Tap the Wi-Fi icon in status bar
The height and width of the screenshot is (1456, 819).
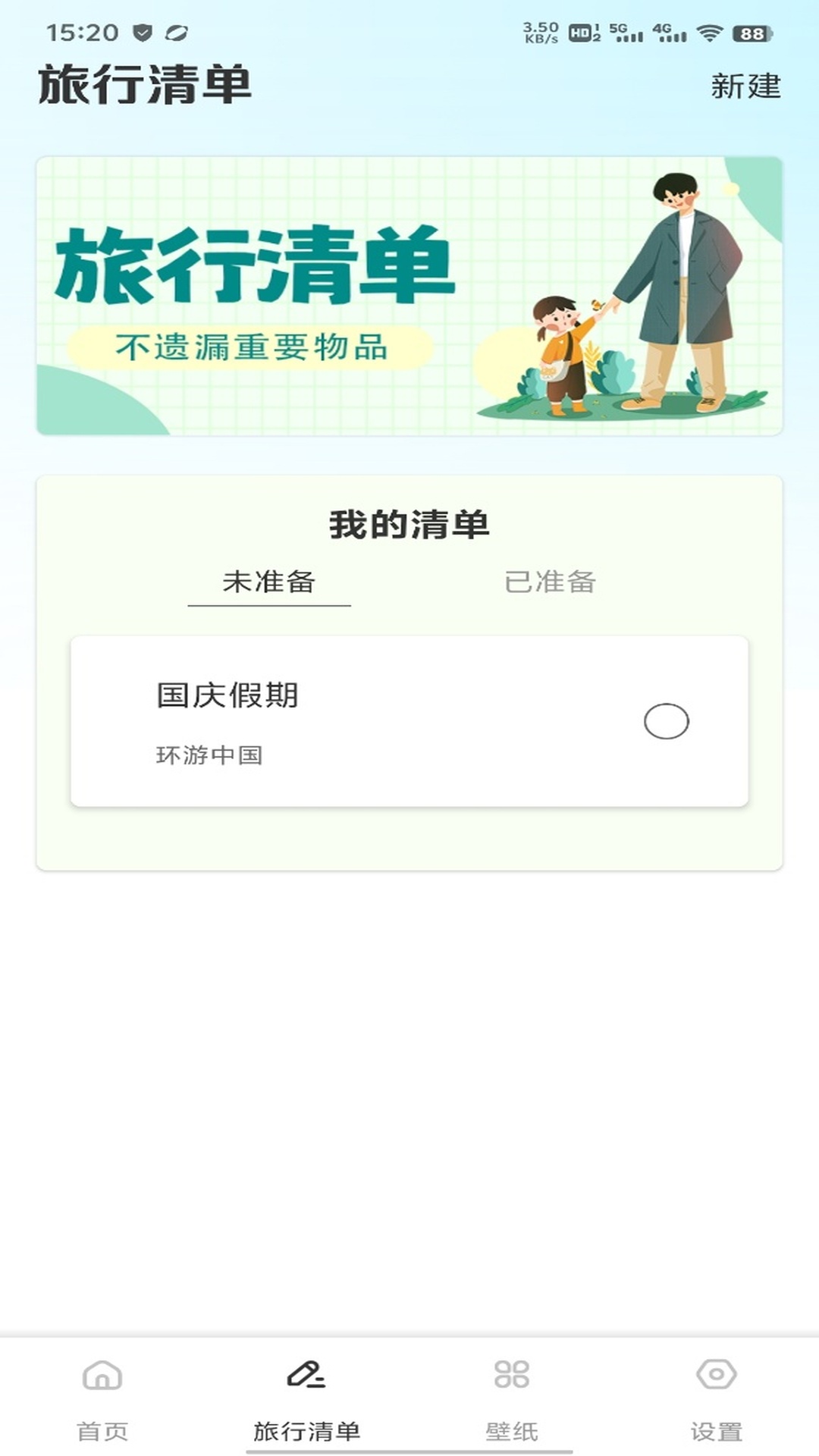711,32
